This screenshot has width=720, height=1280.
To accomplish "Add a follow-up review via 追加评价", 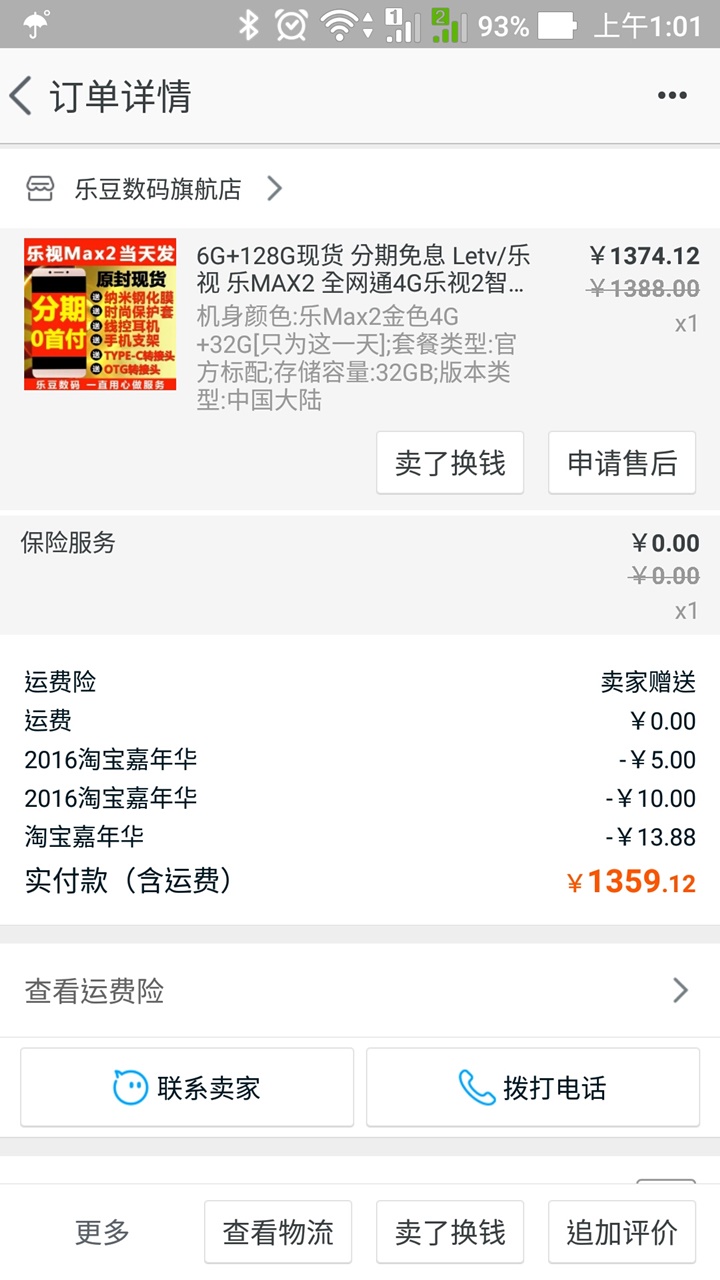I will [622, 1232].
